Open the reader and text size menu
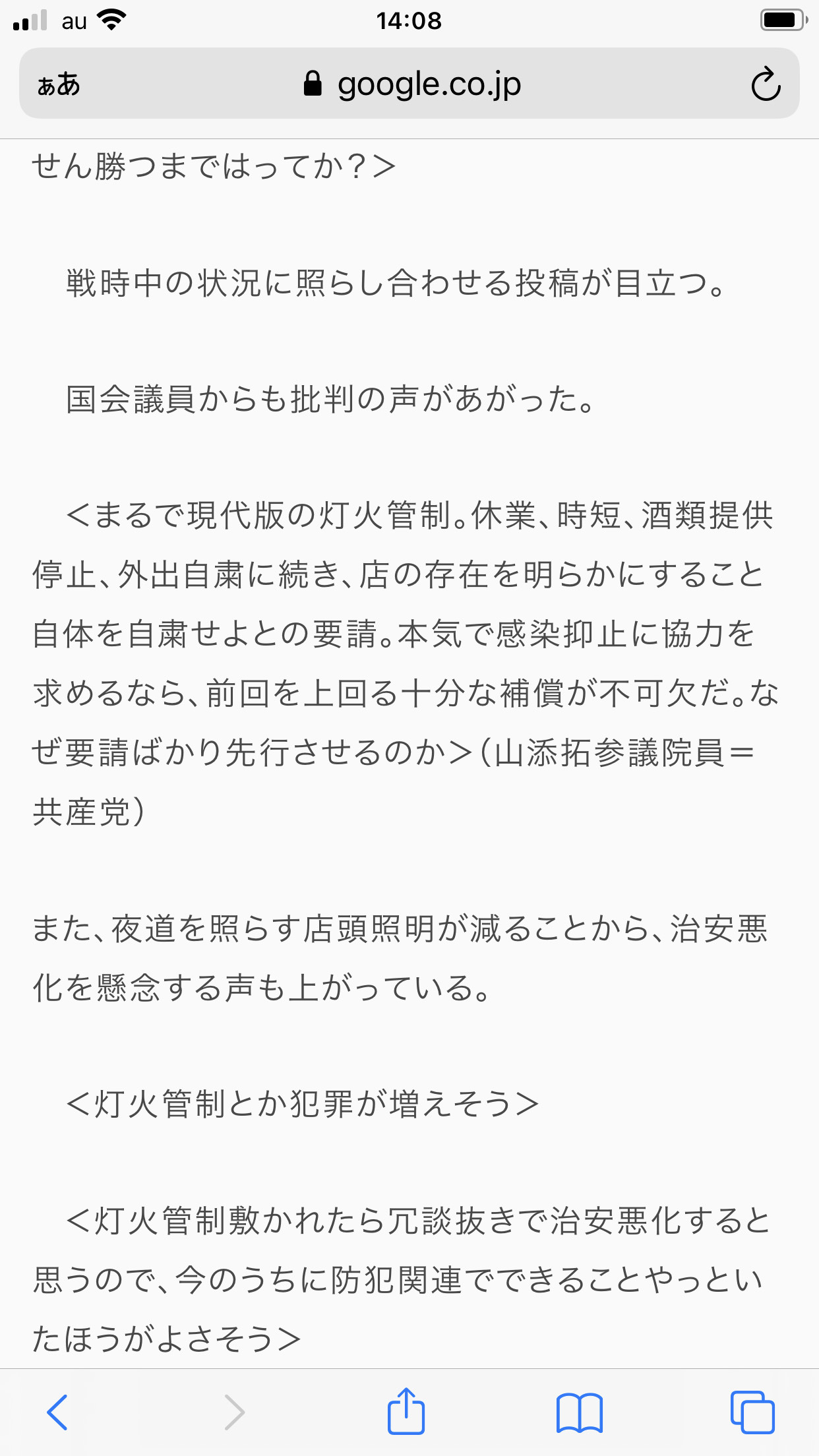 pyautogui.click(x=59, y=85)
